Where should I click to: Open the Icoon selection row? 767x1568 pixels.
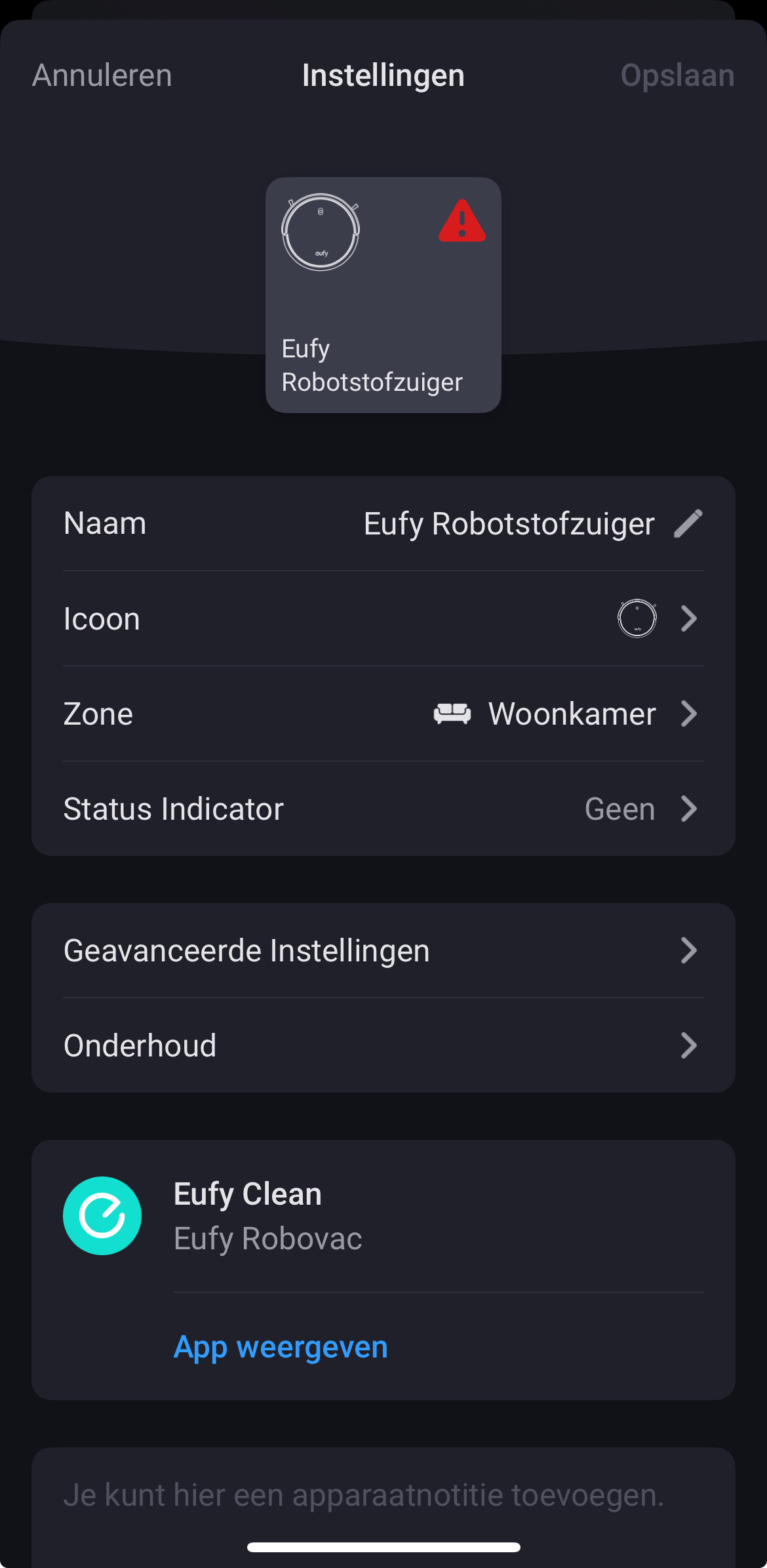coord(383,618)
